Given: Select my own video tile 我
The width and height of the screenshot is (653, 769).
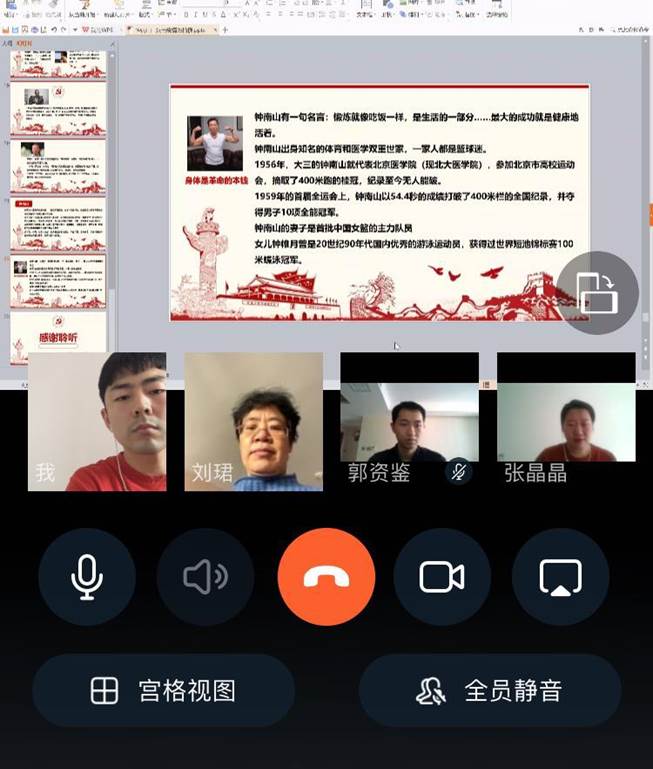Looking at the screenshot, I should [97, 421].
